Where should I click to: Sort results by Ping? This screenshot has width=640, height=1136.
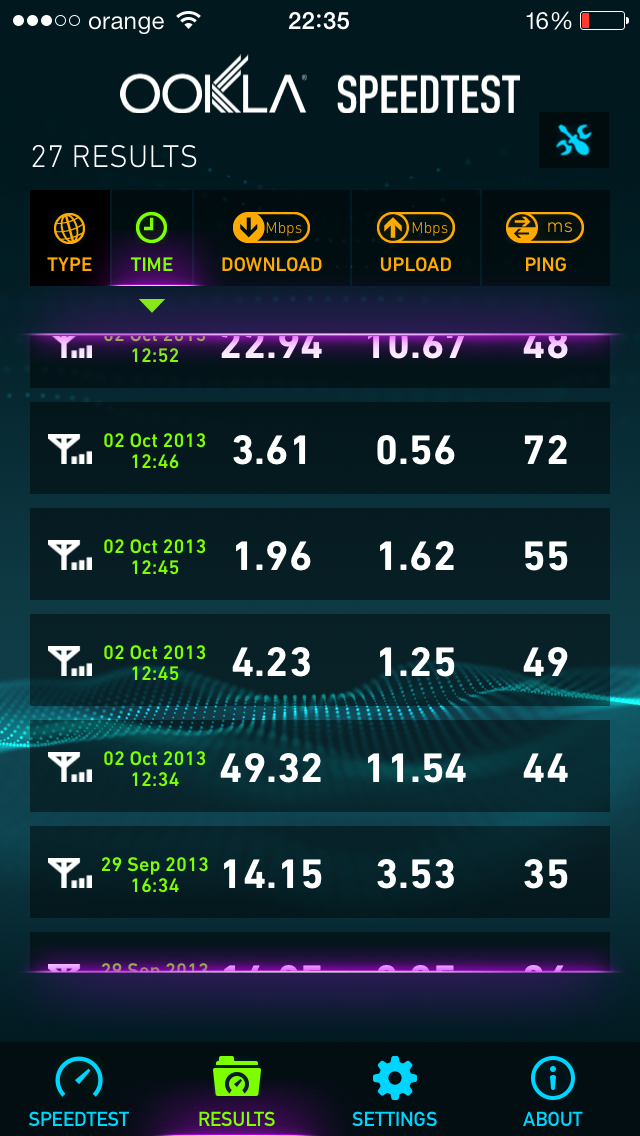click(546, 238)
